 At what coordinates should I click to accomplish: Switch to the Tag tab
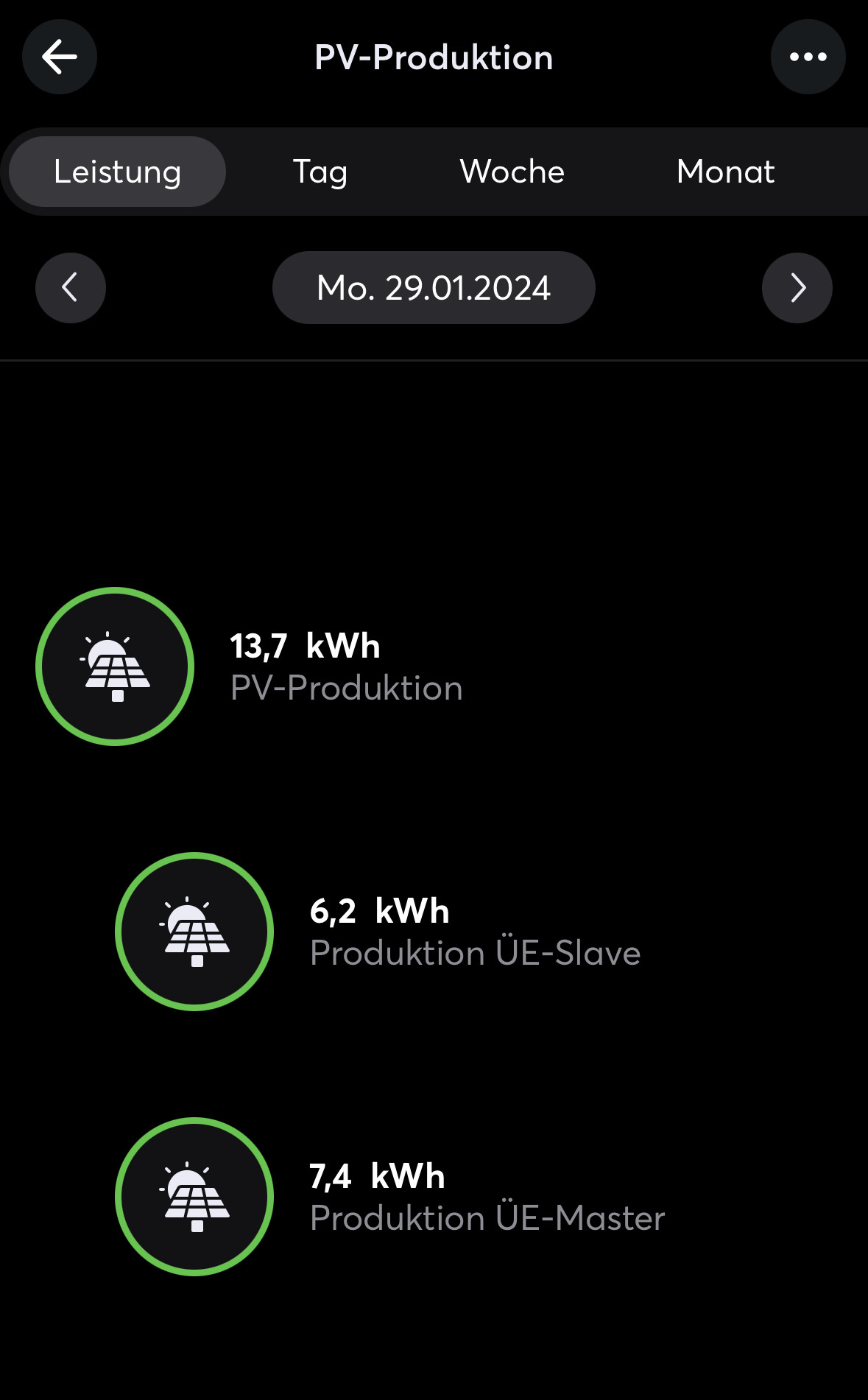coord(320,172)
